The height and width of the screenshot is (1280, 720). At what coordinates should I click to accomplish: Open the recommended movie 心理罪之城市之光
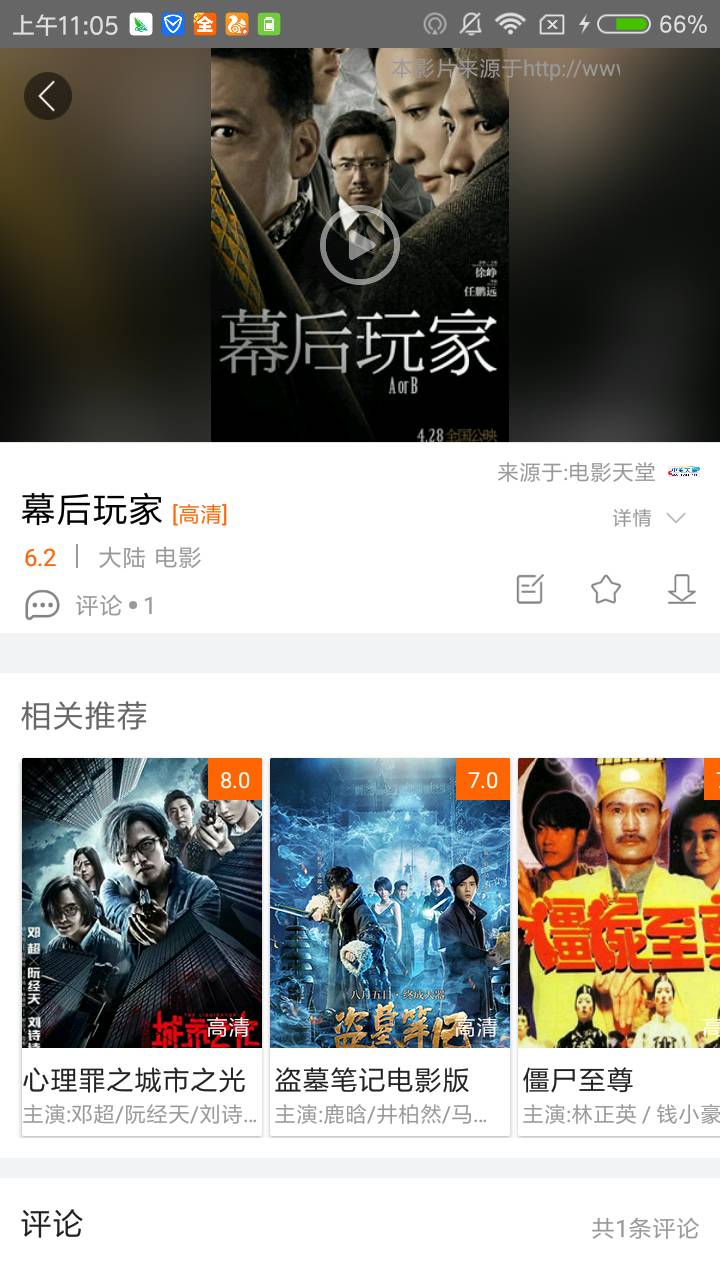coord(142,945)
